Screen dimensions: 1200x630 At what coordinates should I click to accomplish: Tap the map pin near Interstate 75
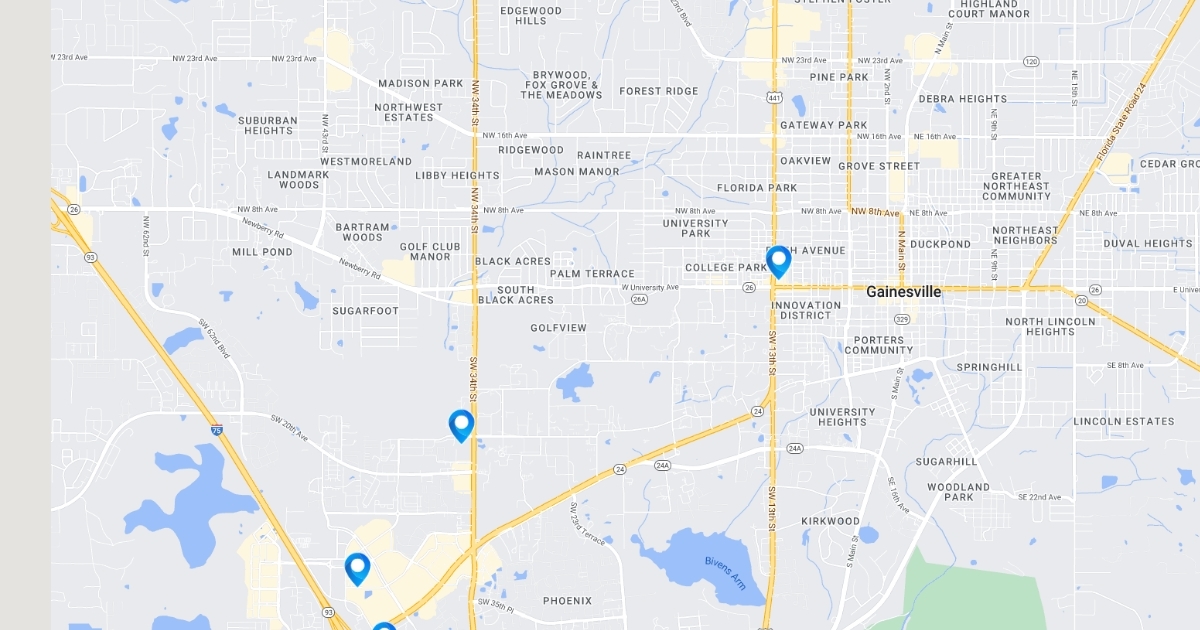coord(357,569)
